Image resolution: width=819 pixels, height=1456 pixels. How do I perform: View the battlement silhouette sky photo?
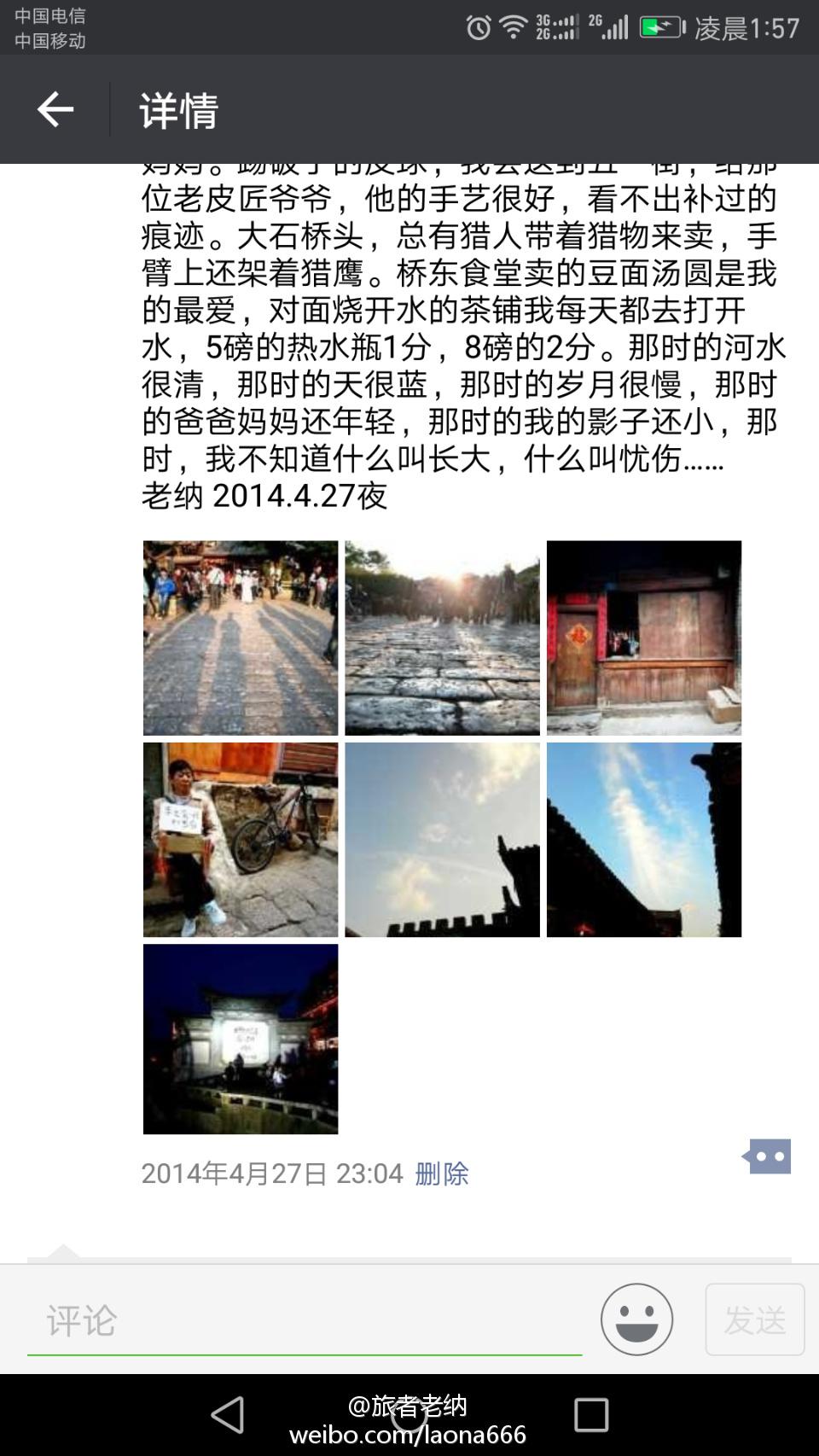point(442,840)
